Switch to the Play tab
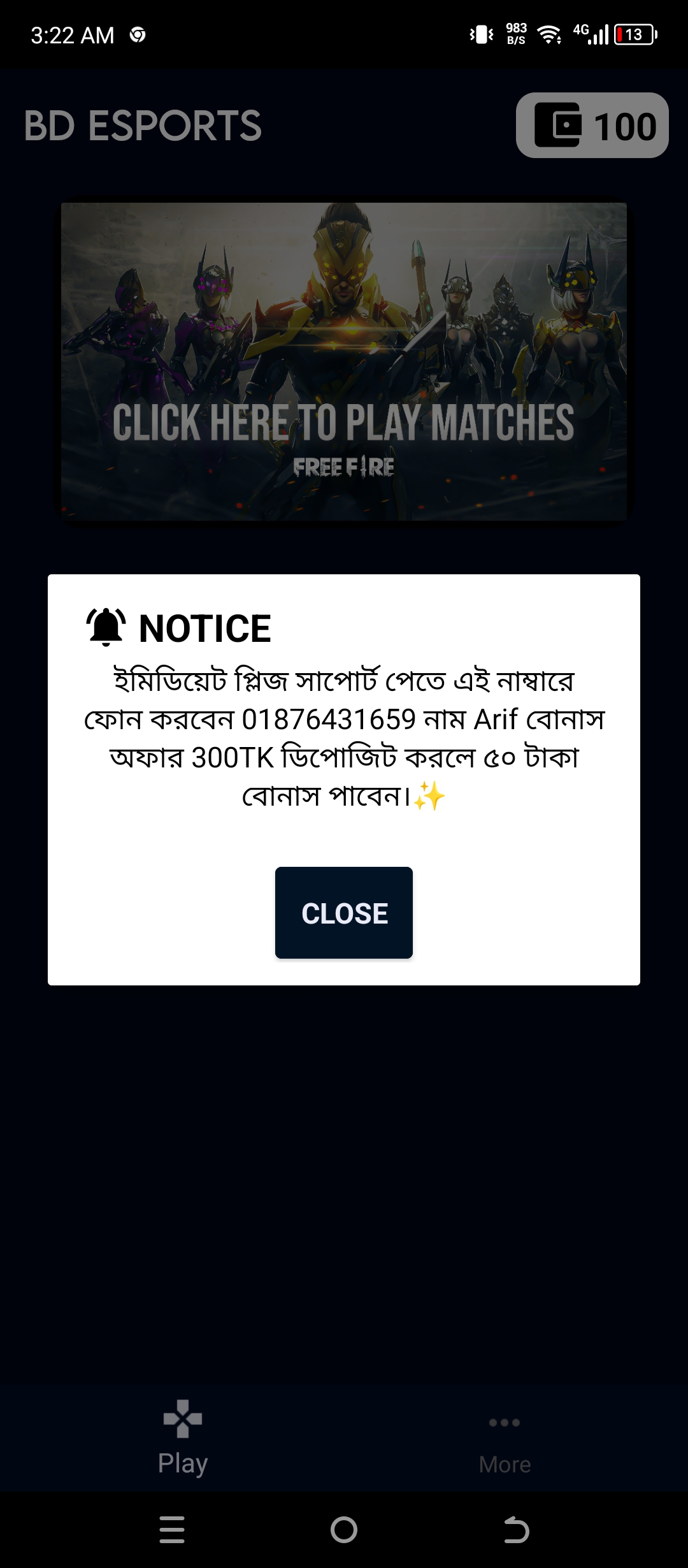The width and height of the screenshot is (688, 1568). pos(183,1438)
